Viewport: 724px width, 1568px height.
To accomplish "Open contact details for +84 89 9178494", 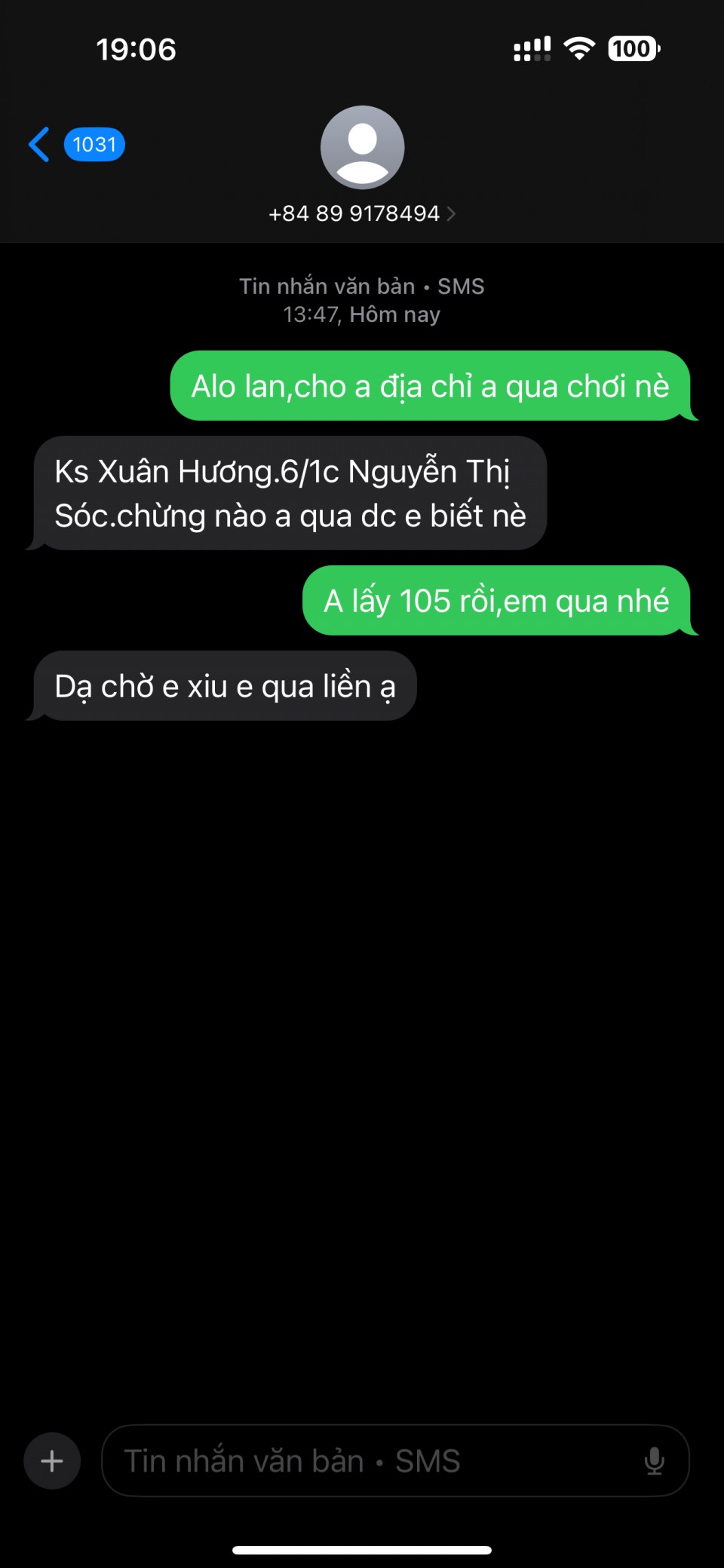I will [x=362, y=213].
